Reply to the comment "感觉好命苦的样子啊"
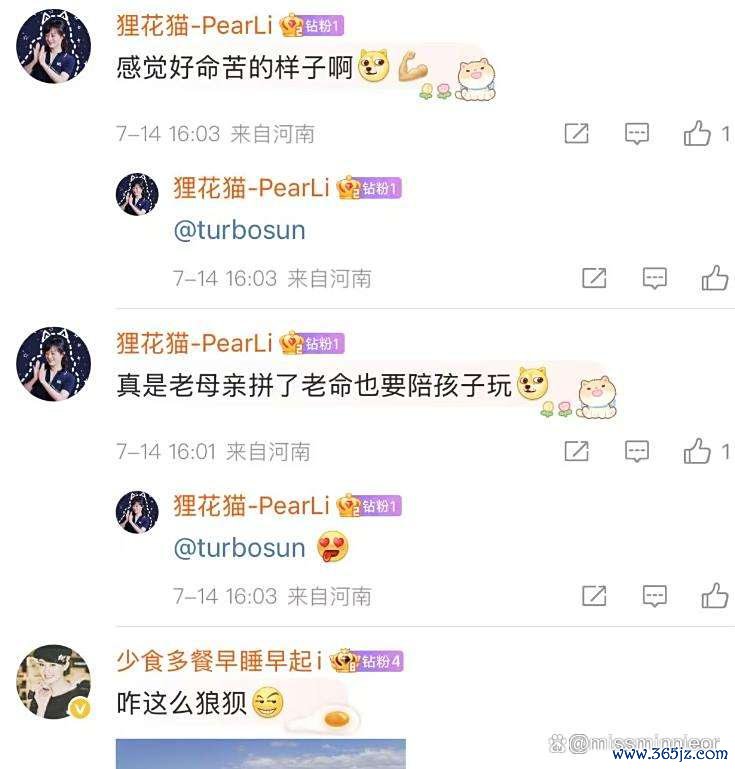Viewport: 735px width, 769px height. tap(637, 133)
